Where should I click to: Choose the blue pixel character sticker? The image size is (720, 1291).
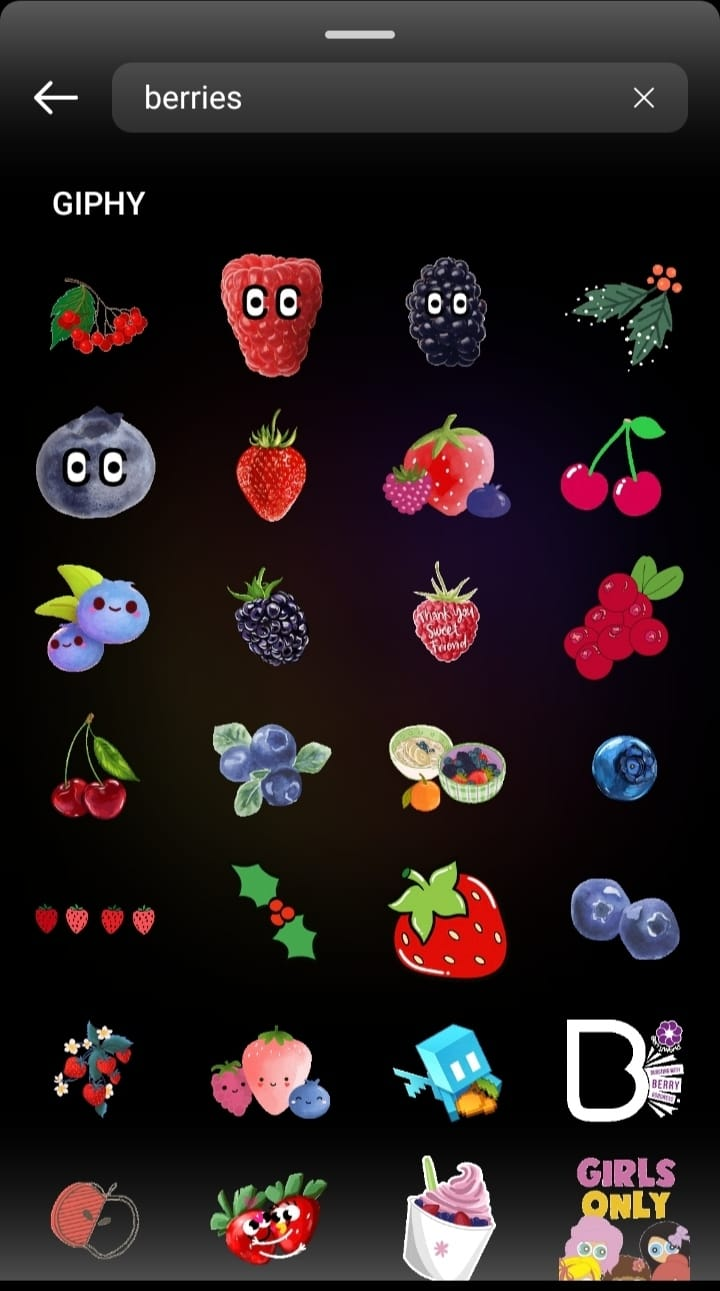[446, 1071]
